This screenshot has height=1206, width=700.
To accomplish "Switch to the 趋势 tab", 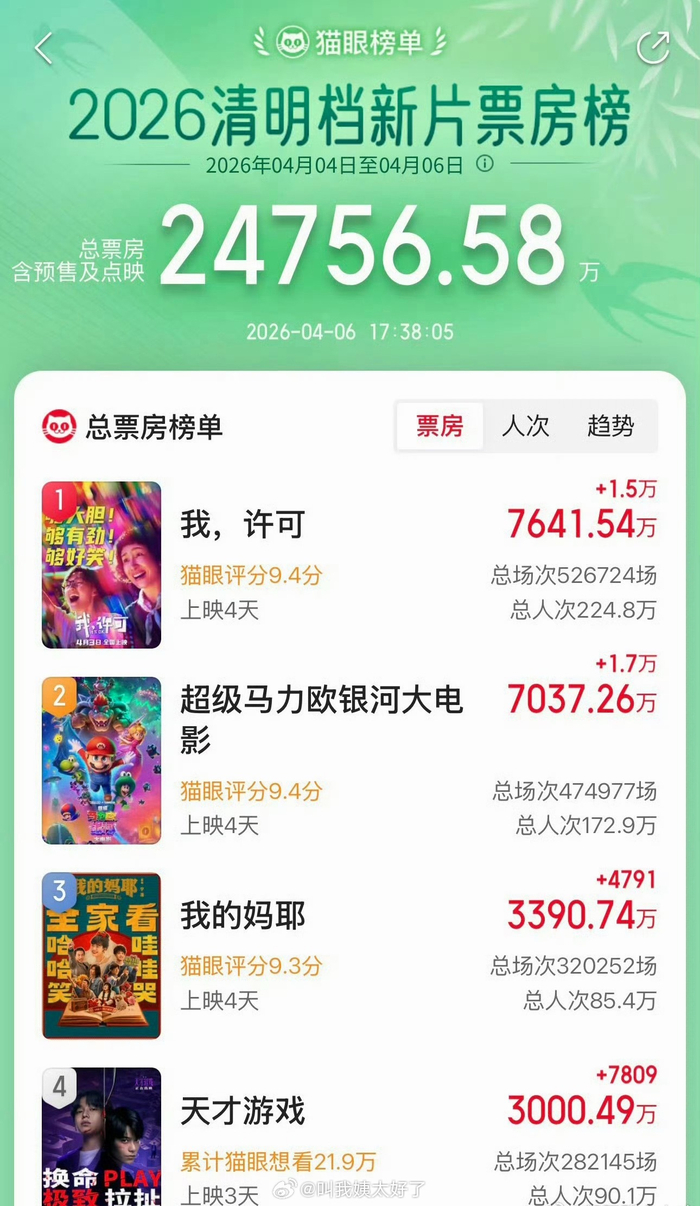I will [x=610, y=426].
